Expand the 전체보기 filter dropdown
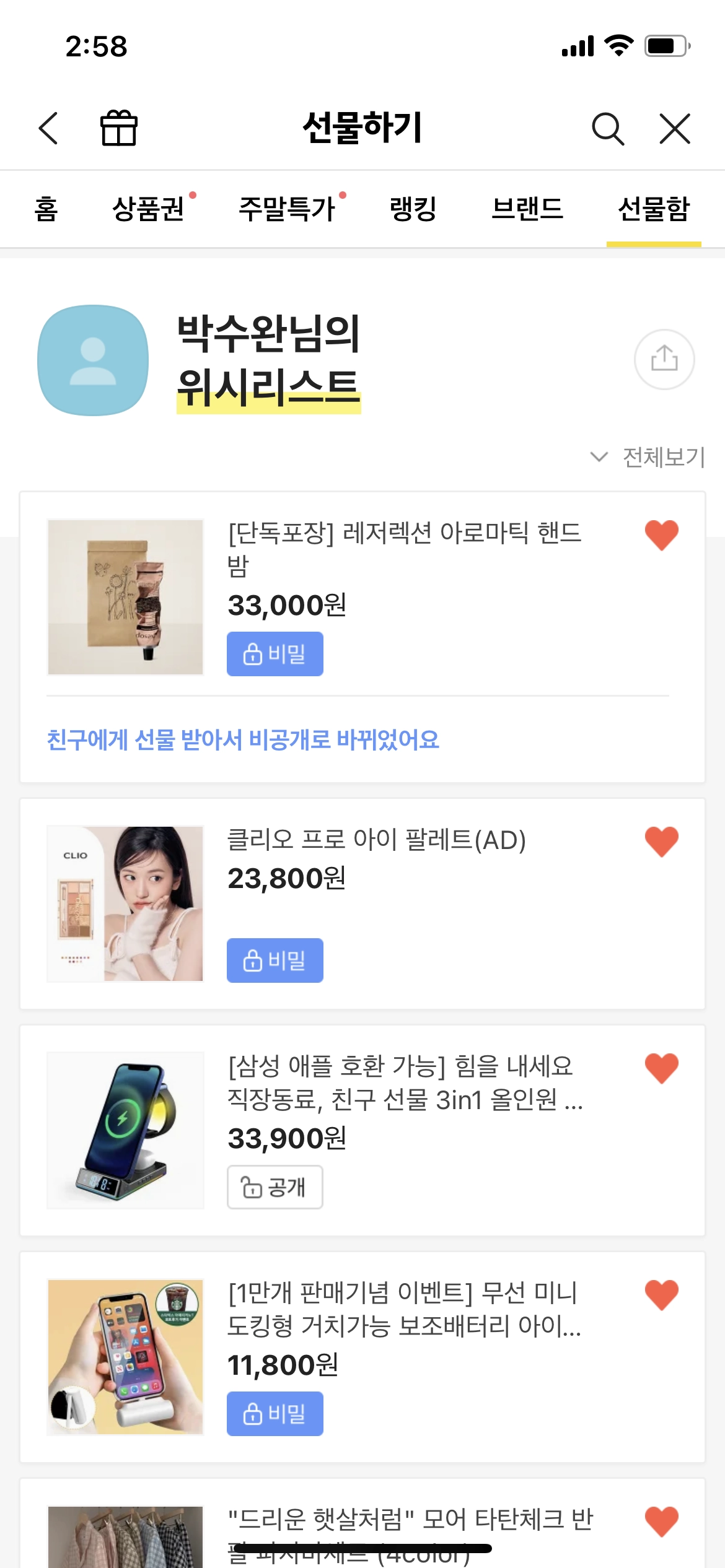Image resolution: width=725 pixels, height=1568 pixels. pyautogui.click(x=648, y=457)
